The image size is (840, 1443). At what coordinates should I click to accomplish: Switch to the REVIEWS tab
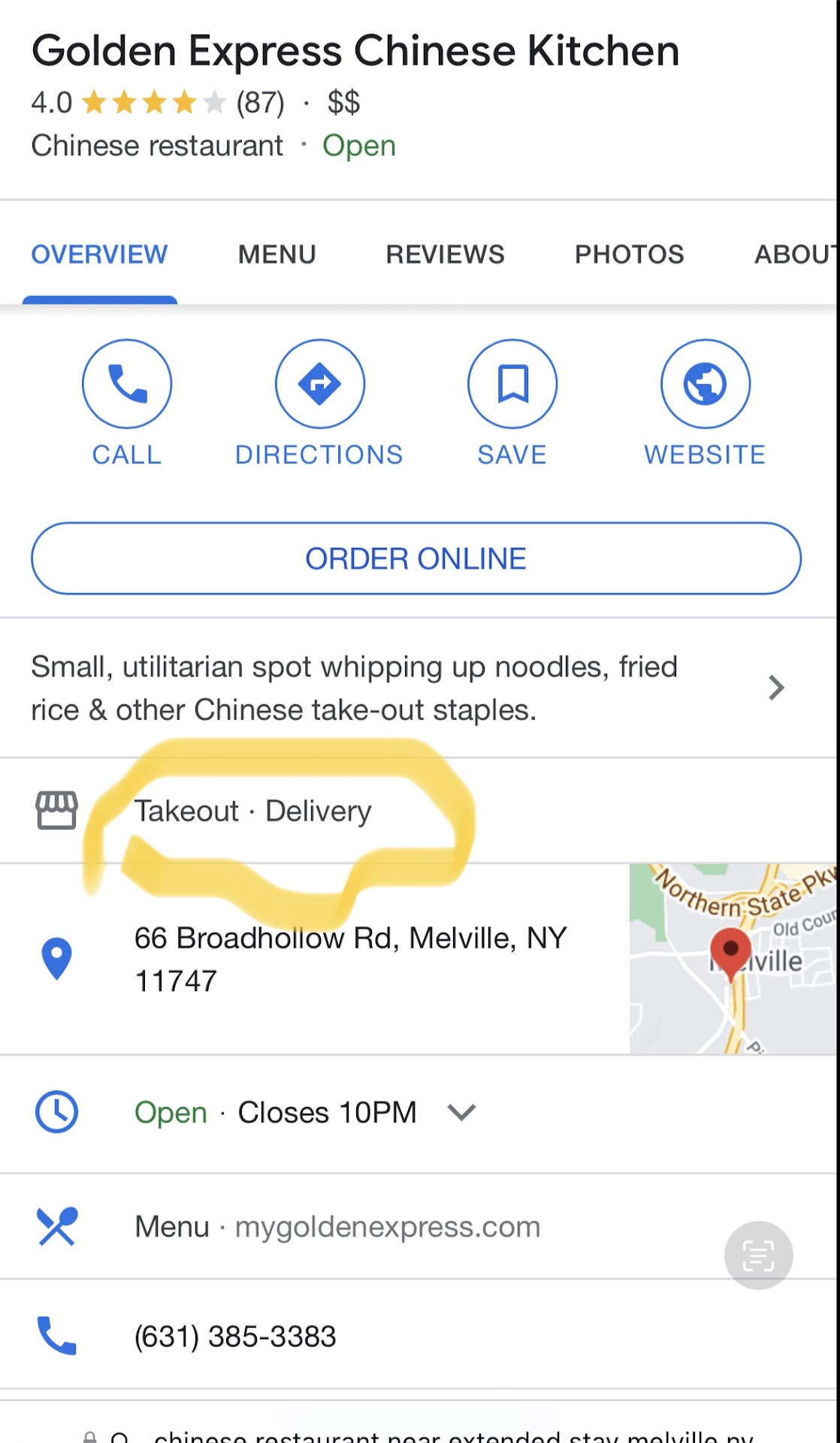coord(445,255)
